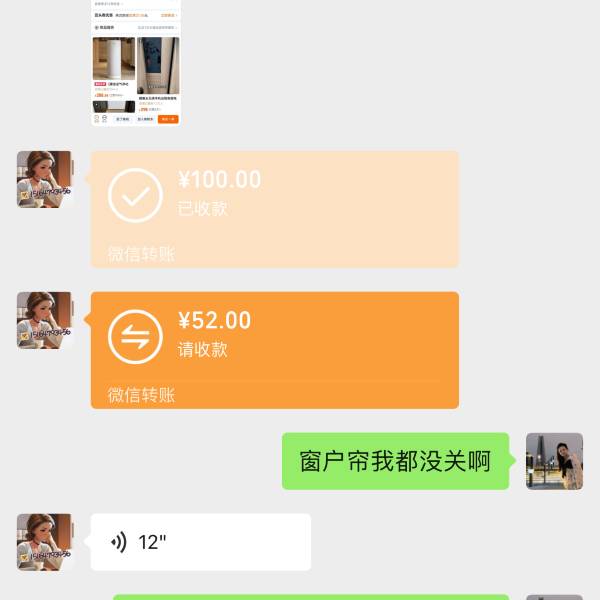Screen dimensions: 600x600
Task: Play the 12-second voice message
Action: pos(200,542)
